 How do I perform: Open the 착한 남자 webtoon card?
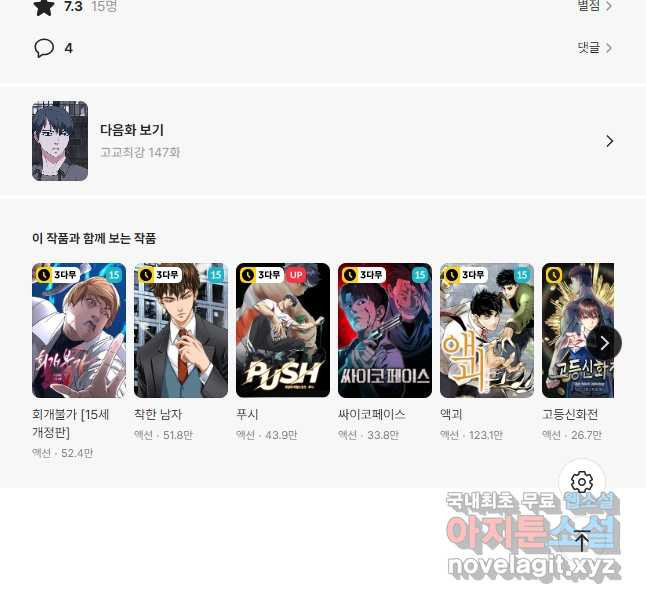pyautogui.click(x=181, y=331)
